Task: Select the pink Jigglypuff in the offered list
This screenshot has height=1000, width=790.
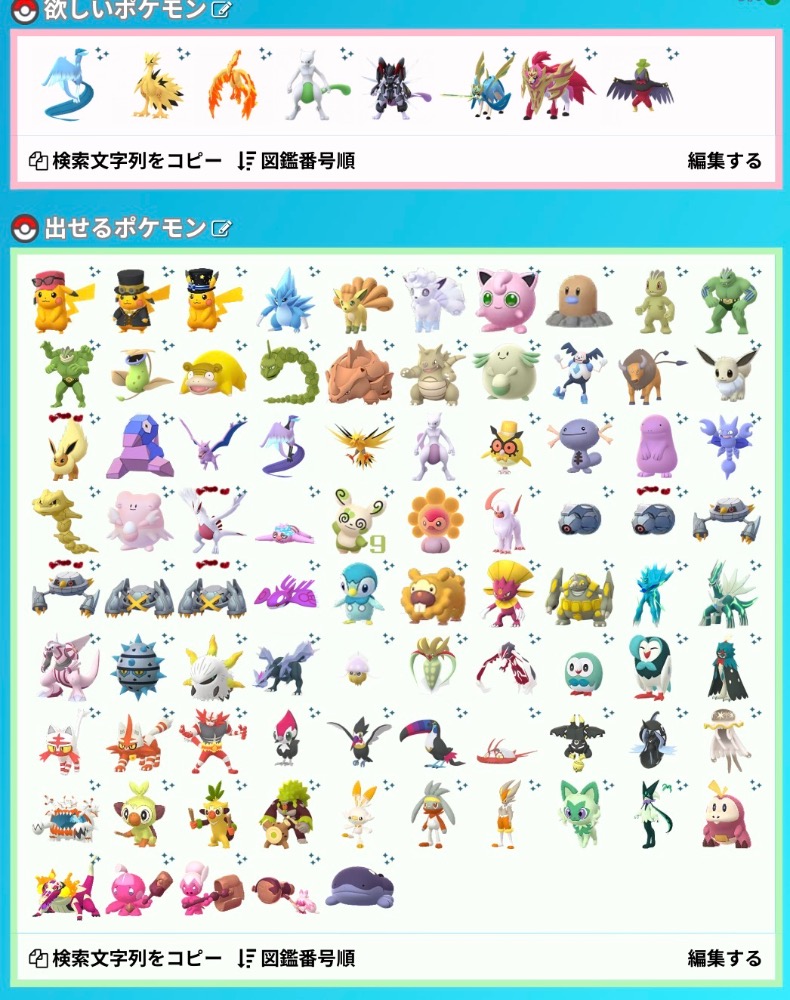Action: (505, 300)
